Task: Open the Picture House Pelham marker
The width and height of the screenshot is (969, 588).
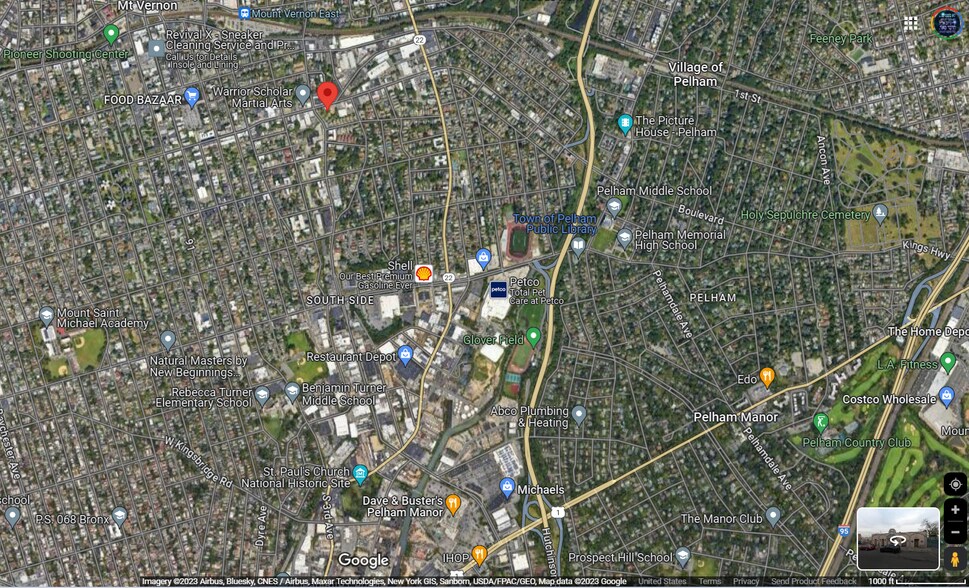Action: (x=625, y=124)
